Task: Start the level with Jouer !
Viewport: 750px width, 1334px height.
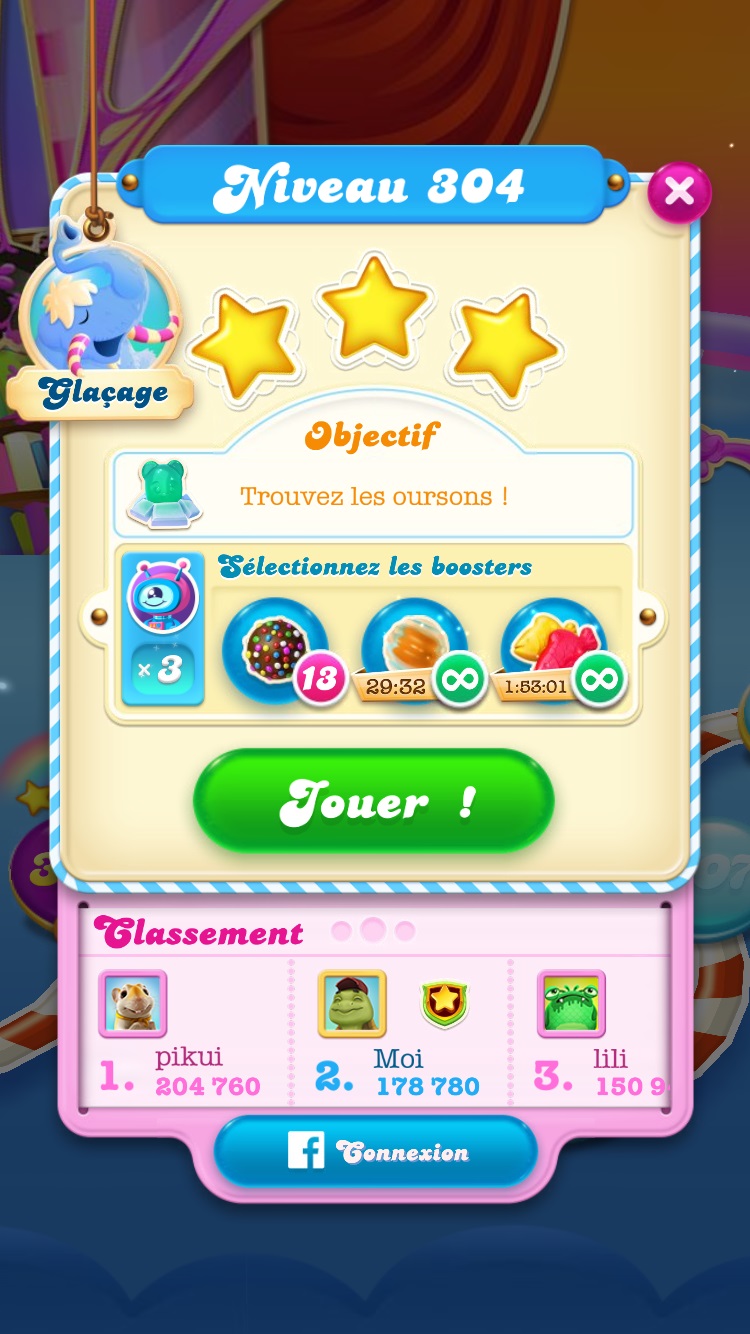Action: (373, 802)
